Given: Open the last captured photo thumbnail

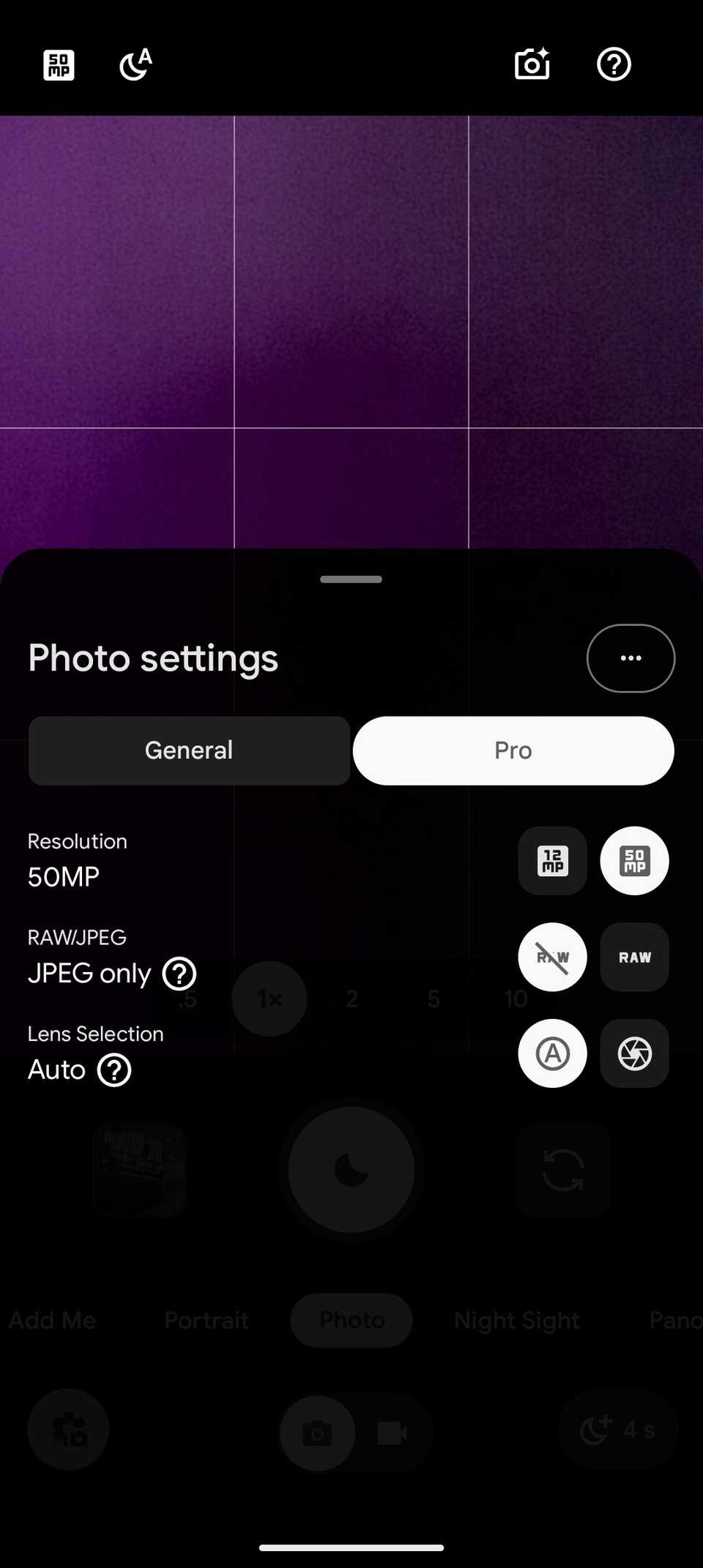Looking at the screenshot, I should tap(139, 1170).
